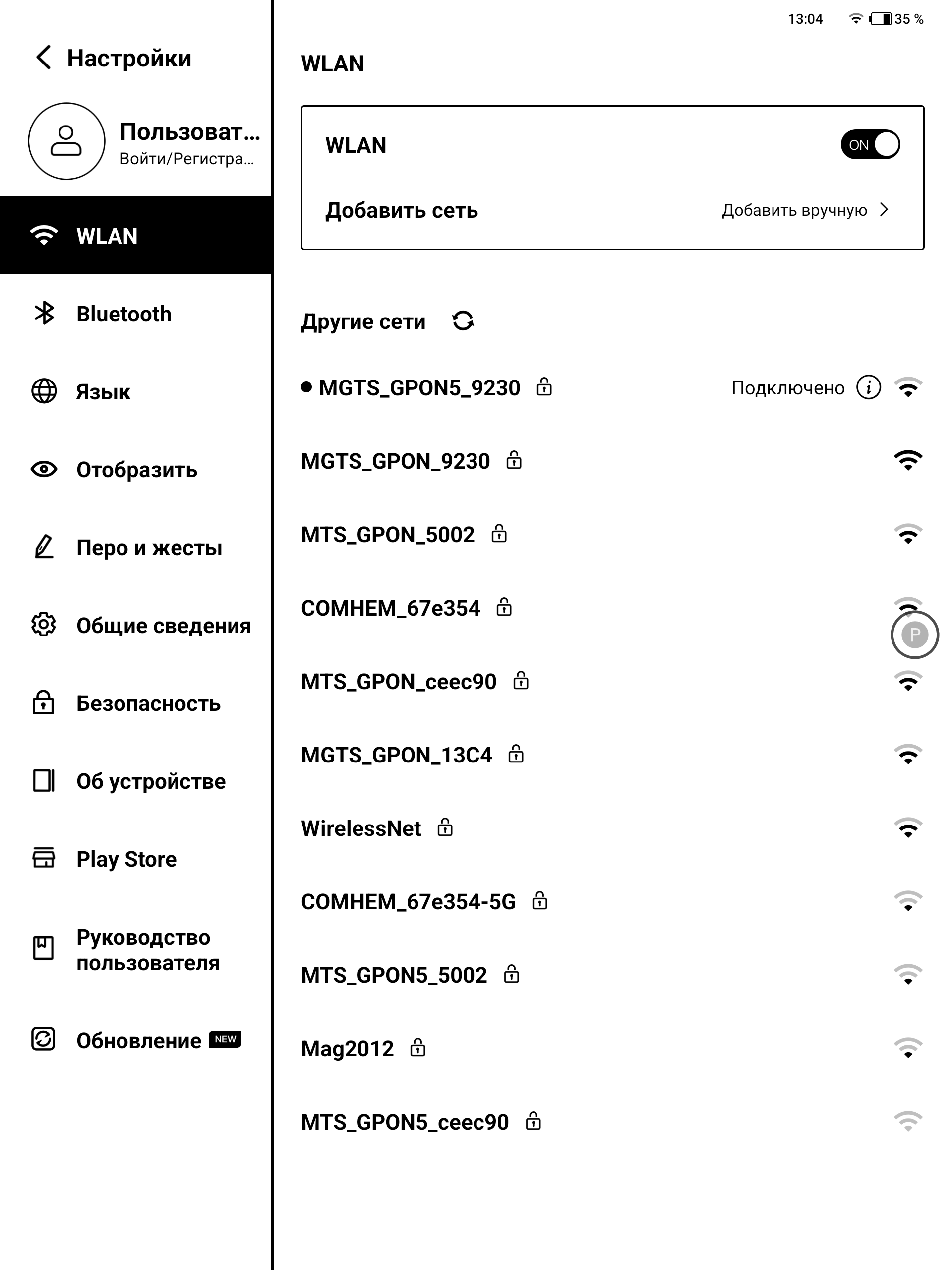Screen dimensions: 952x1270
Task: Refresh the Другие сети list
Action: (463, 321)
